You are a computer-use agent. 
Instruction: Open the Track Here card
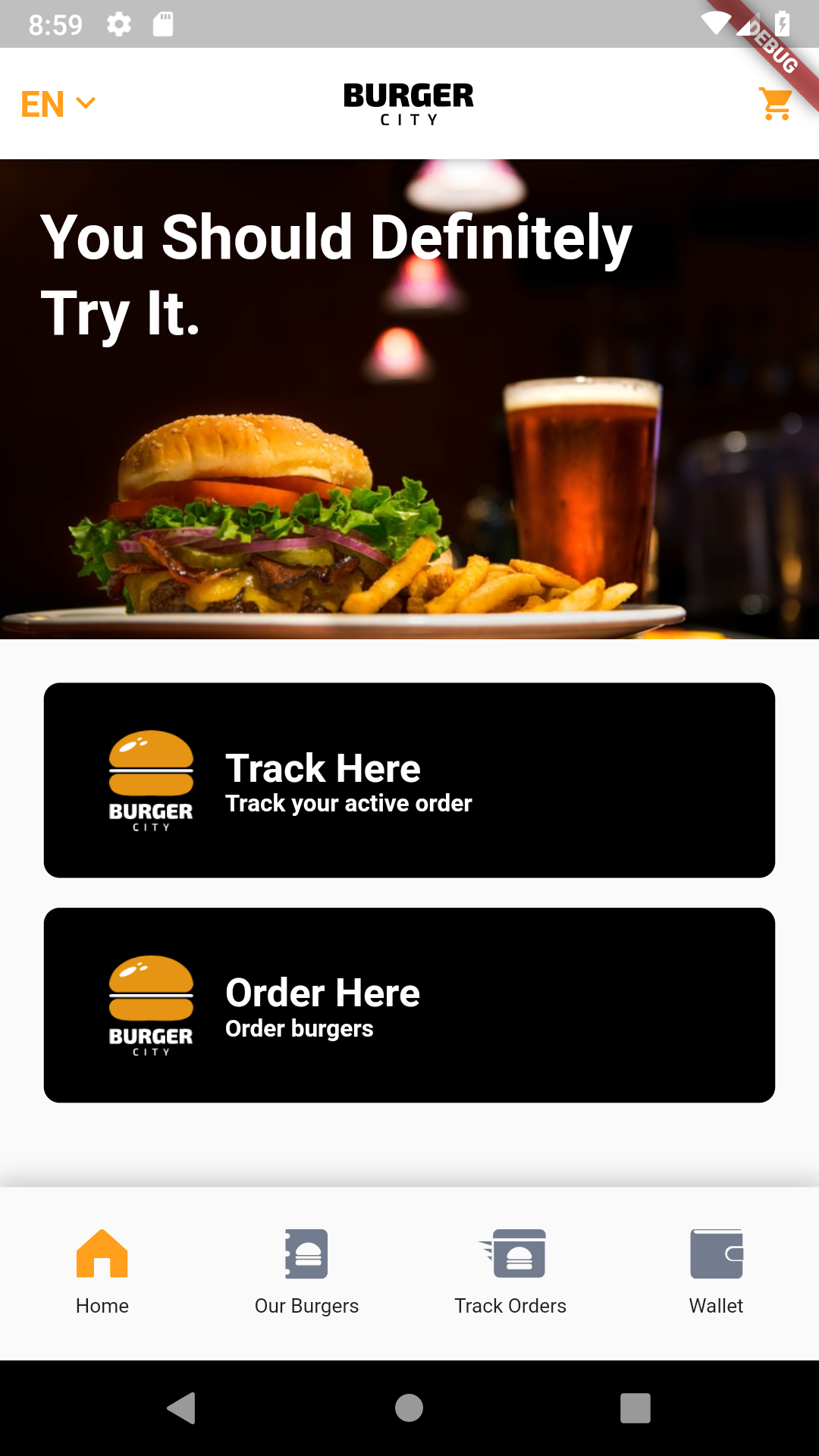tap(409, 780)
